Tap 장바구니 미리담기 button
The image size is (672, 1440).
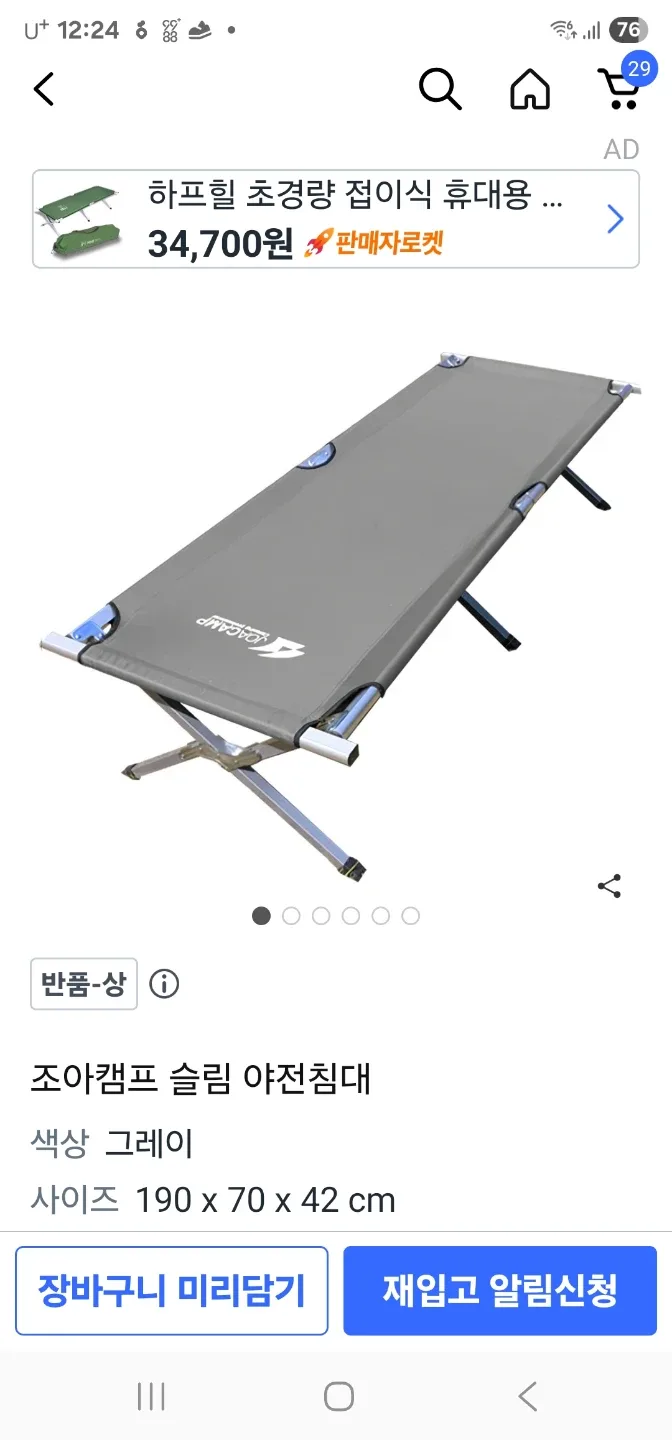click(x=172, y=1291)
